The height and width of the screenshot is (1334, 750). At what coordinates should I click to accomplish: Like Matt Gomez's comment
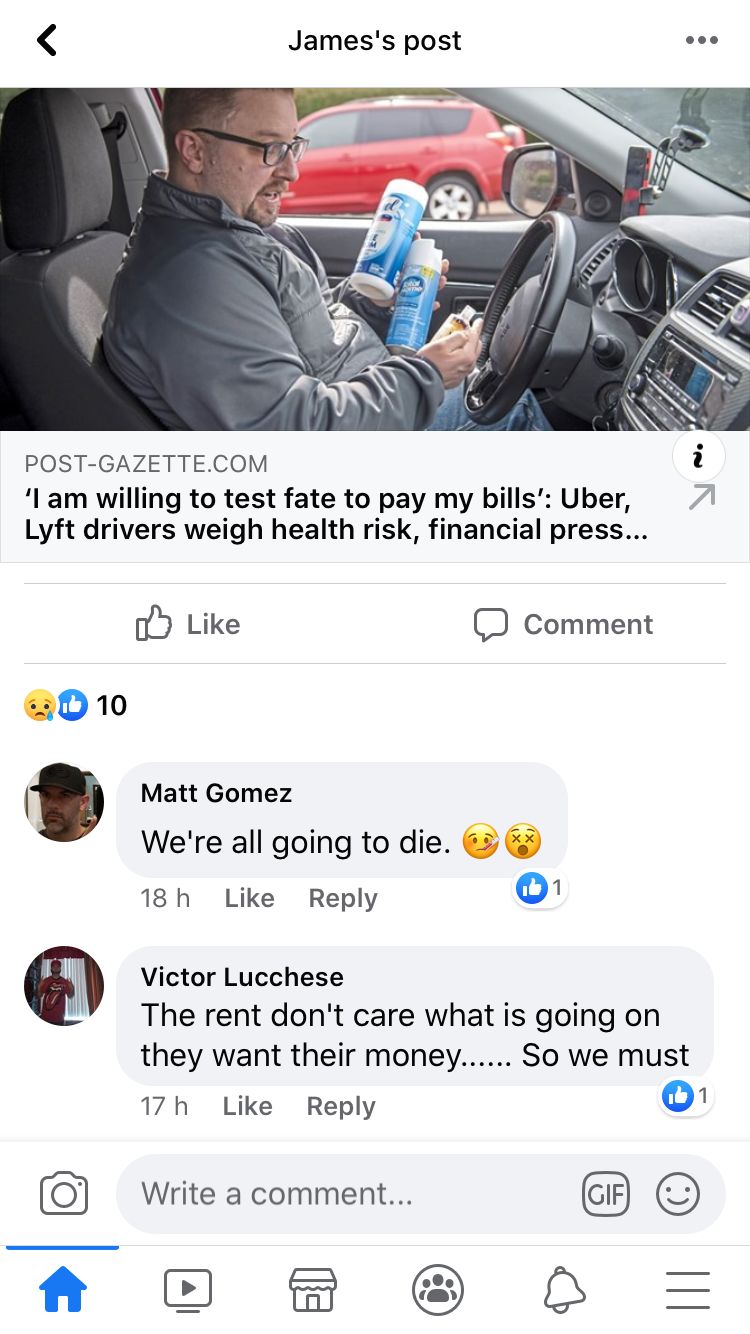(x=249, y=898)
